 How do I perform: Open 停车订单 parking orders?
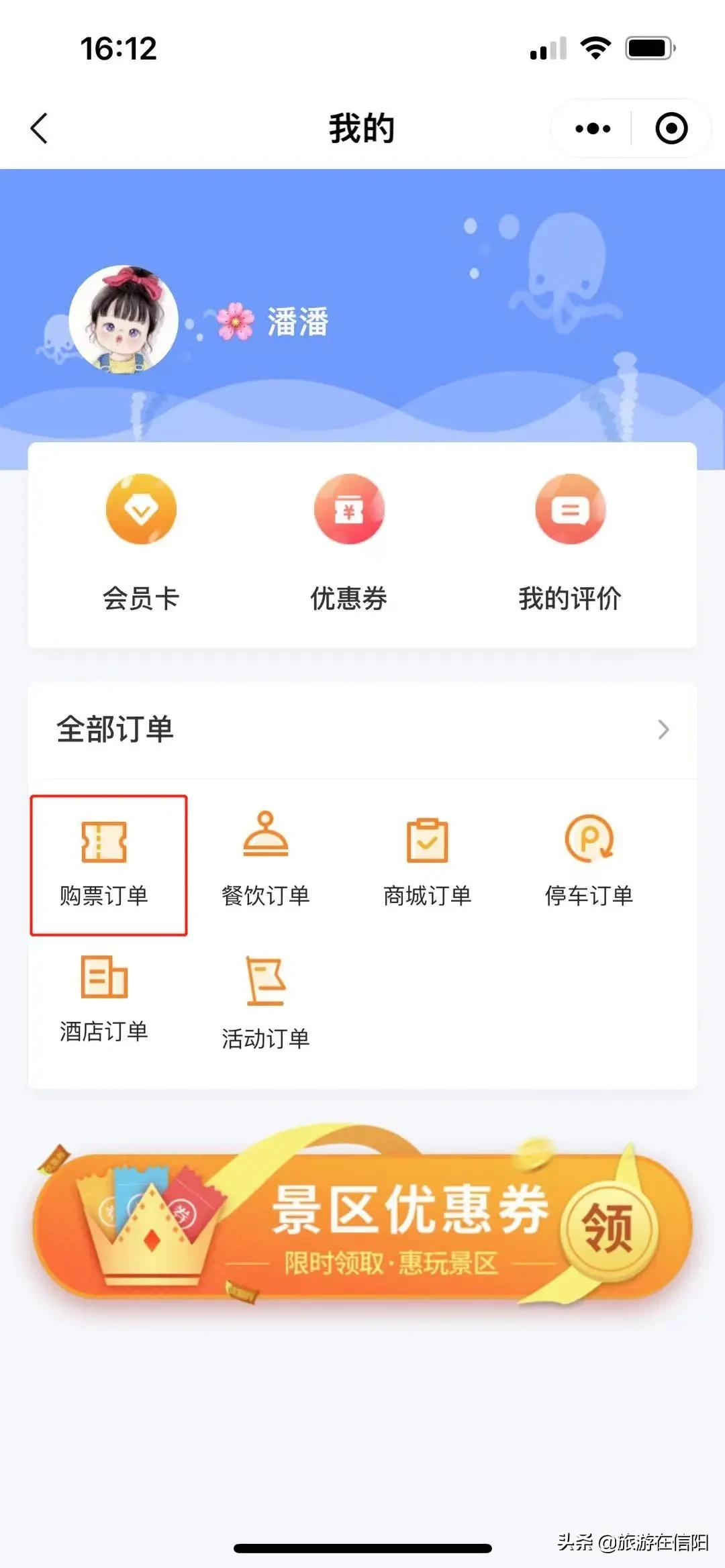click(589, 862)
